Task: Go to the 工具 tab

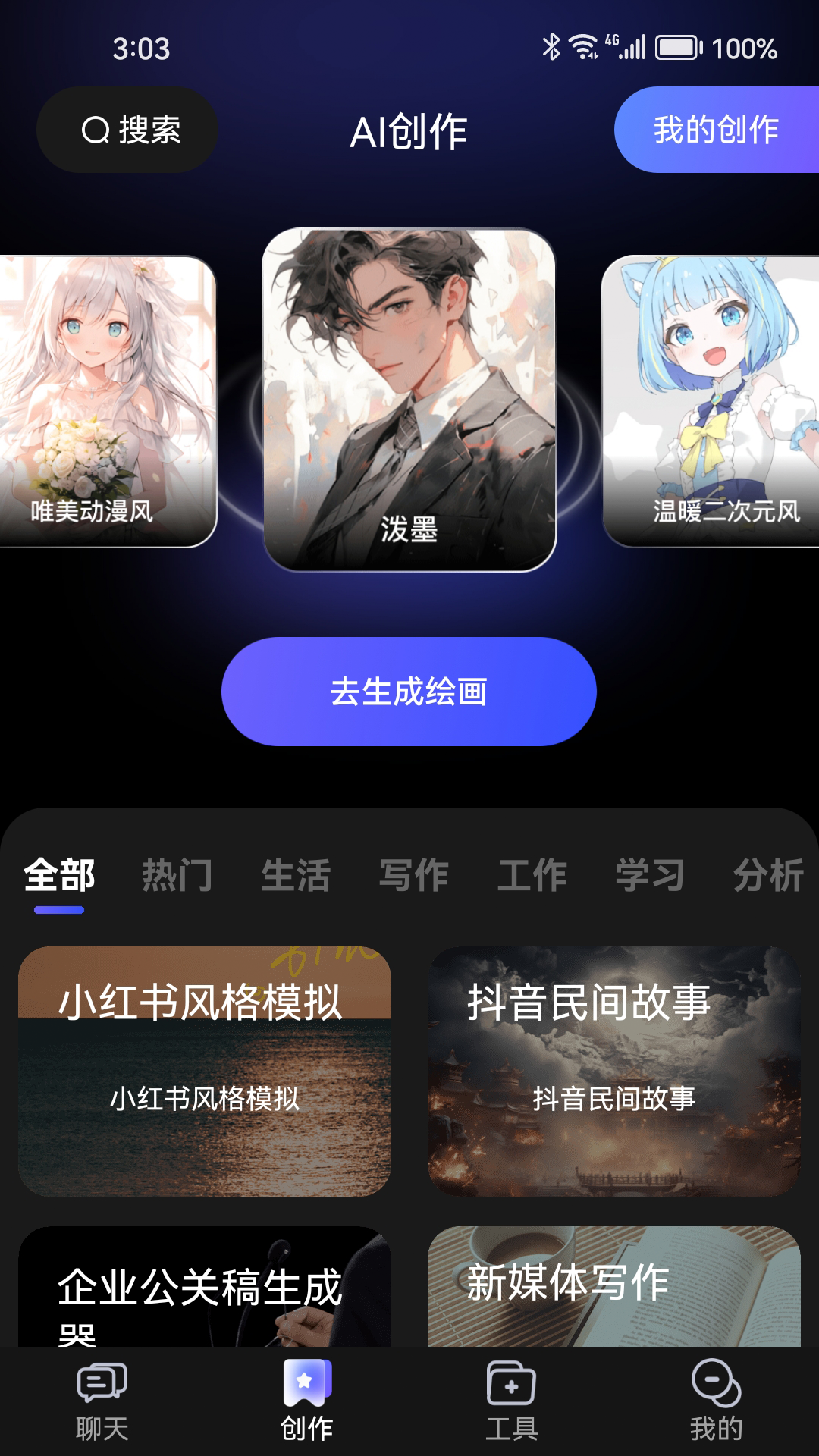Action: pyautogui.click(x=511, y=1401)
